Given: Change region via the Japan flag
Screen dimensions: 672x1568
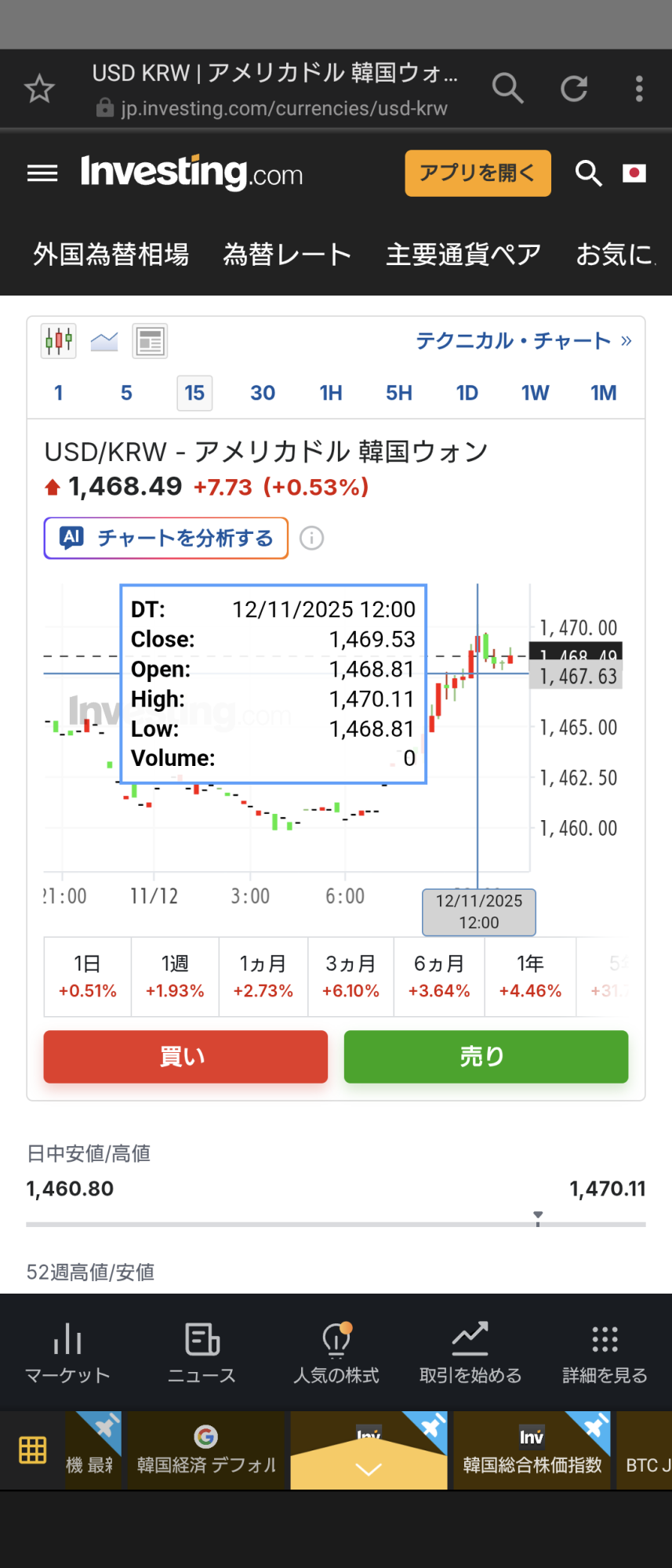Looking at the screenshot, I should (634, 173).
